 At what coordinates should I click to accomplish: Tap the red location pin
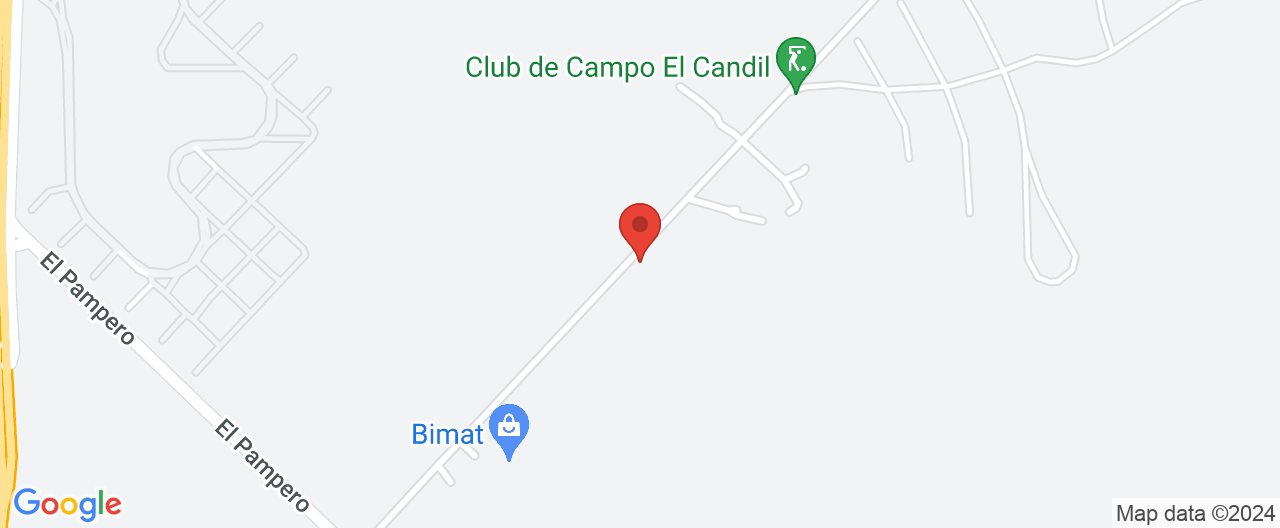click(640, 226)
